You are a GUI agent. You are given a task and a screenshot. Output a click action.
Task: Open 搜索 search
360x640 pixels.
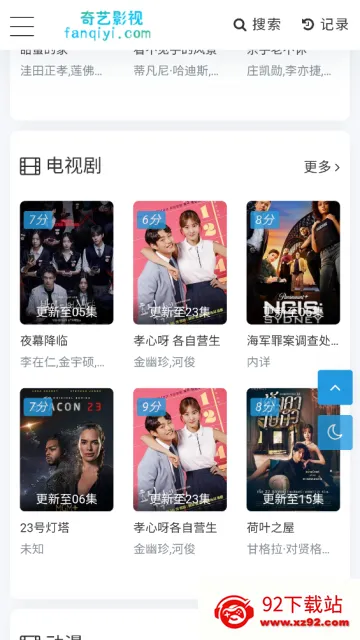tap(257, 24)
